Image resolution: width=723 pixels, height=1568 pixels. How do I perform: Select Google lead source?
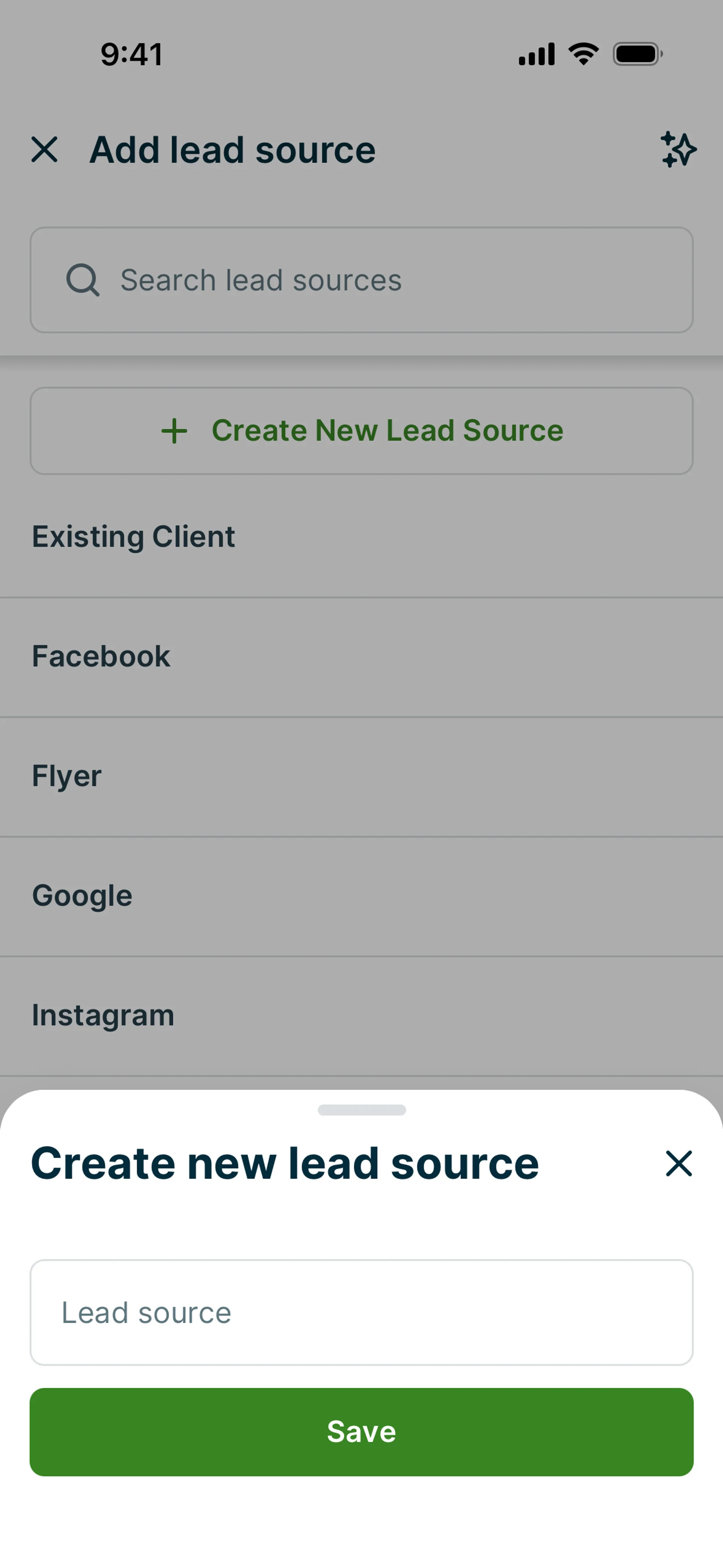(x=82, y=896)
